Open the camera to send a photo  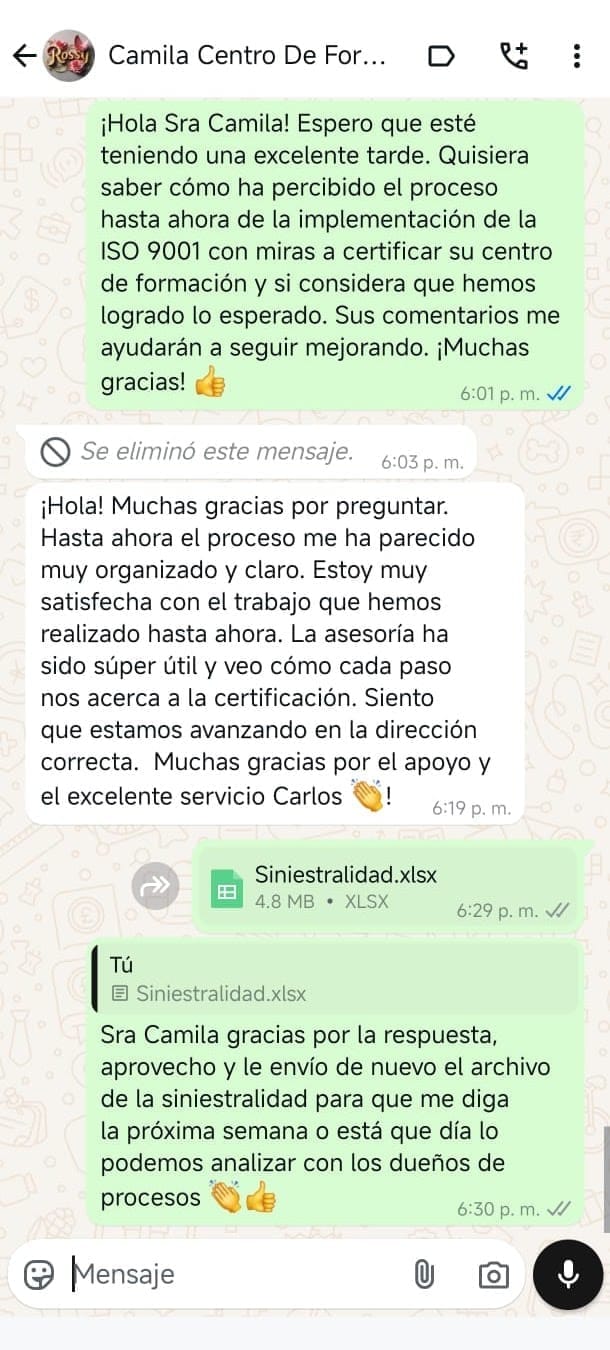pos(492,1274)
